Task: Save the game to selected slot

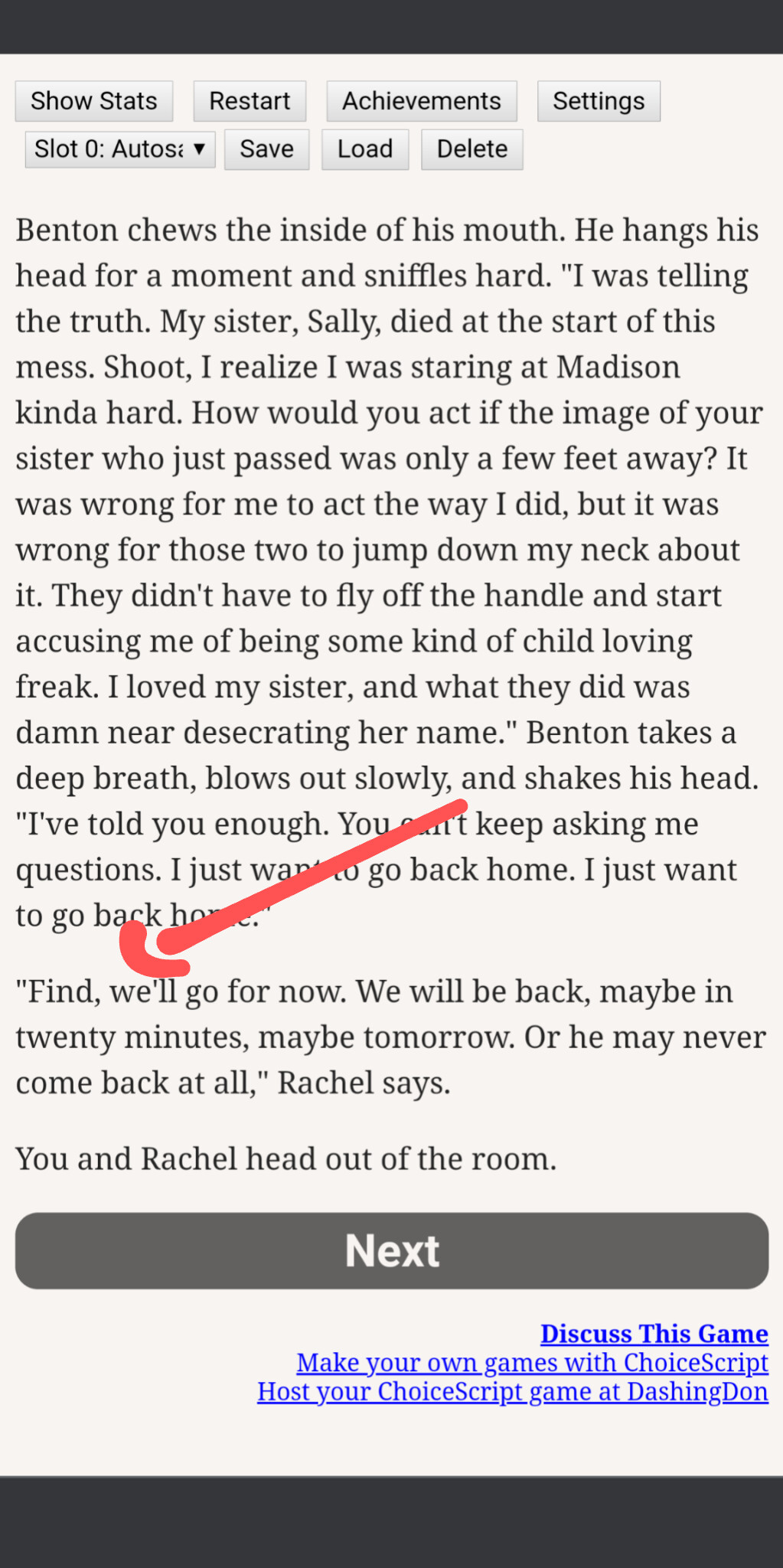Action: click(266, 149)
